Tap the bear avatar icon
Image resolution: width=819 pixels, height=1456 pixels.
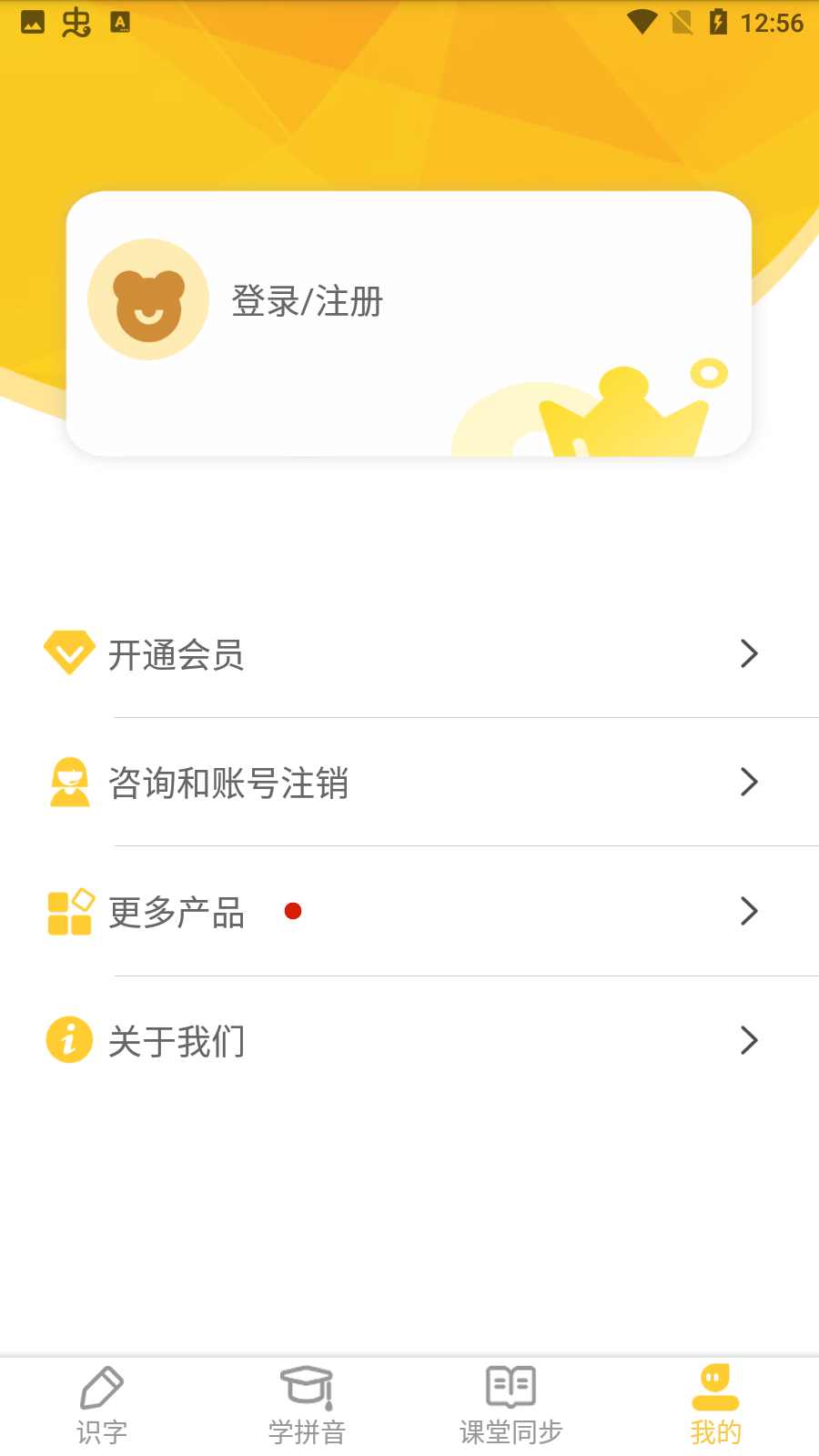point(148,299)
